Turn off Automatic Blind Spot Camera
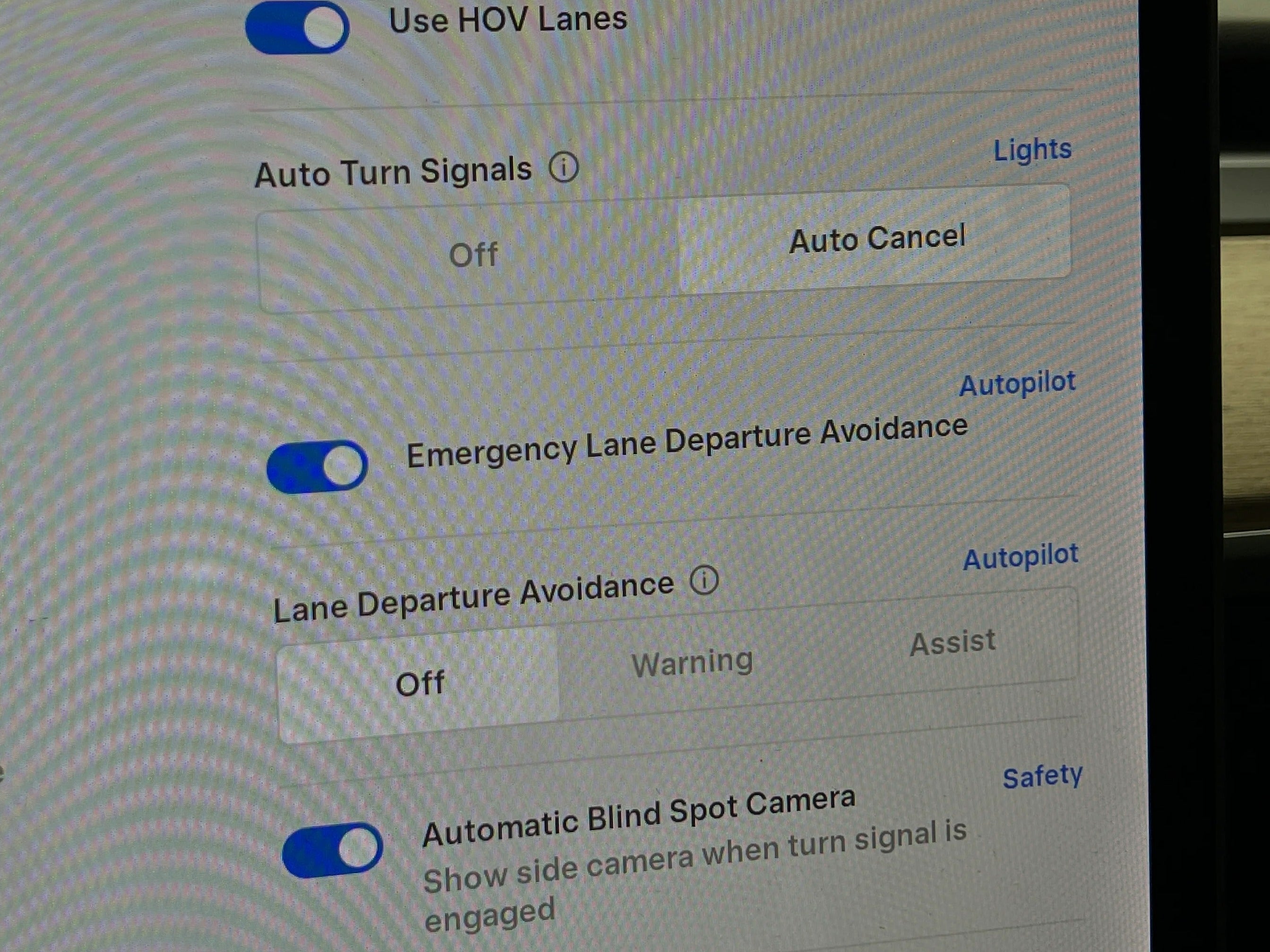Image resolution: width=1270 pixels, height=952 pixels. (332, 850)
